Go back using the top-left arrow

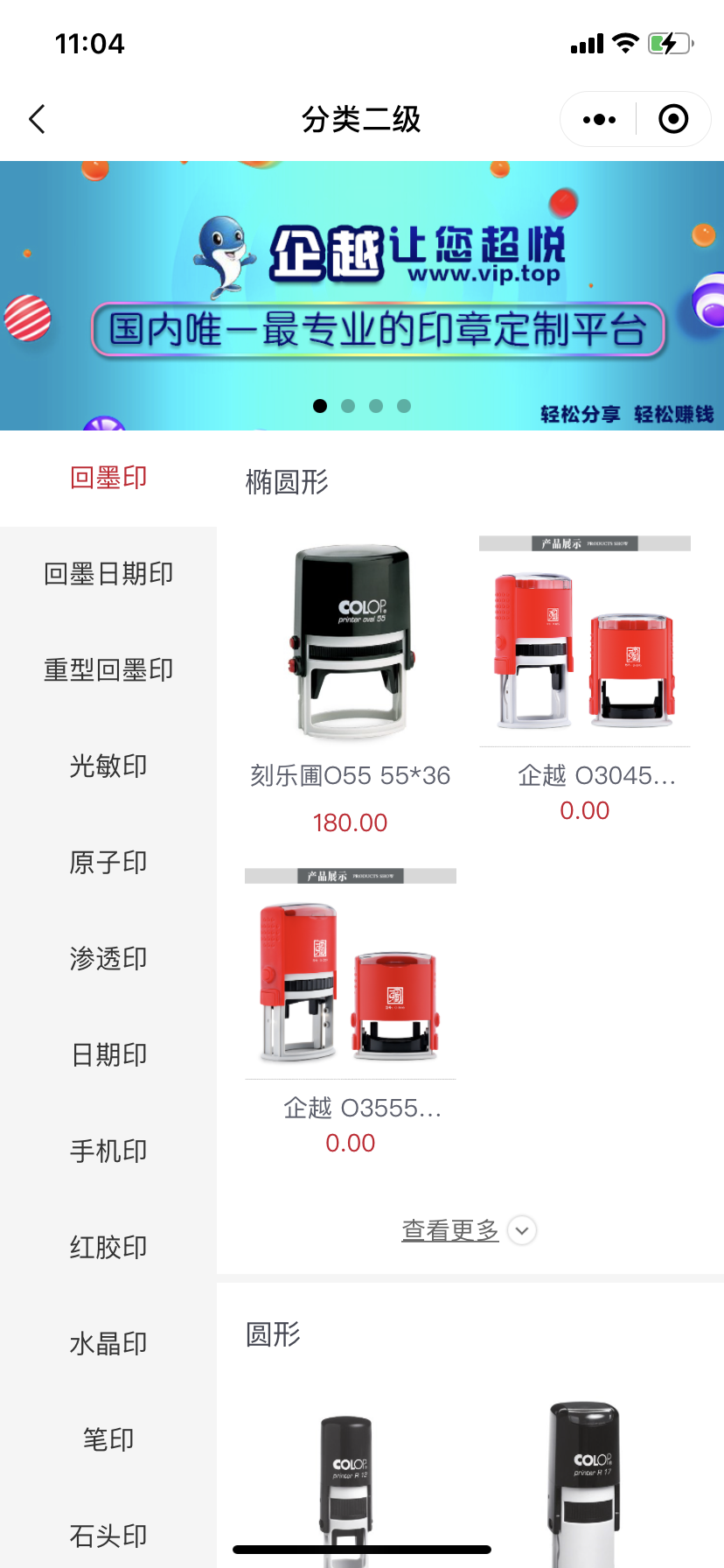pyautogui.click(x=37, y=119)
